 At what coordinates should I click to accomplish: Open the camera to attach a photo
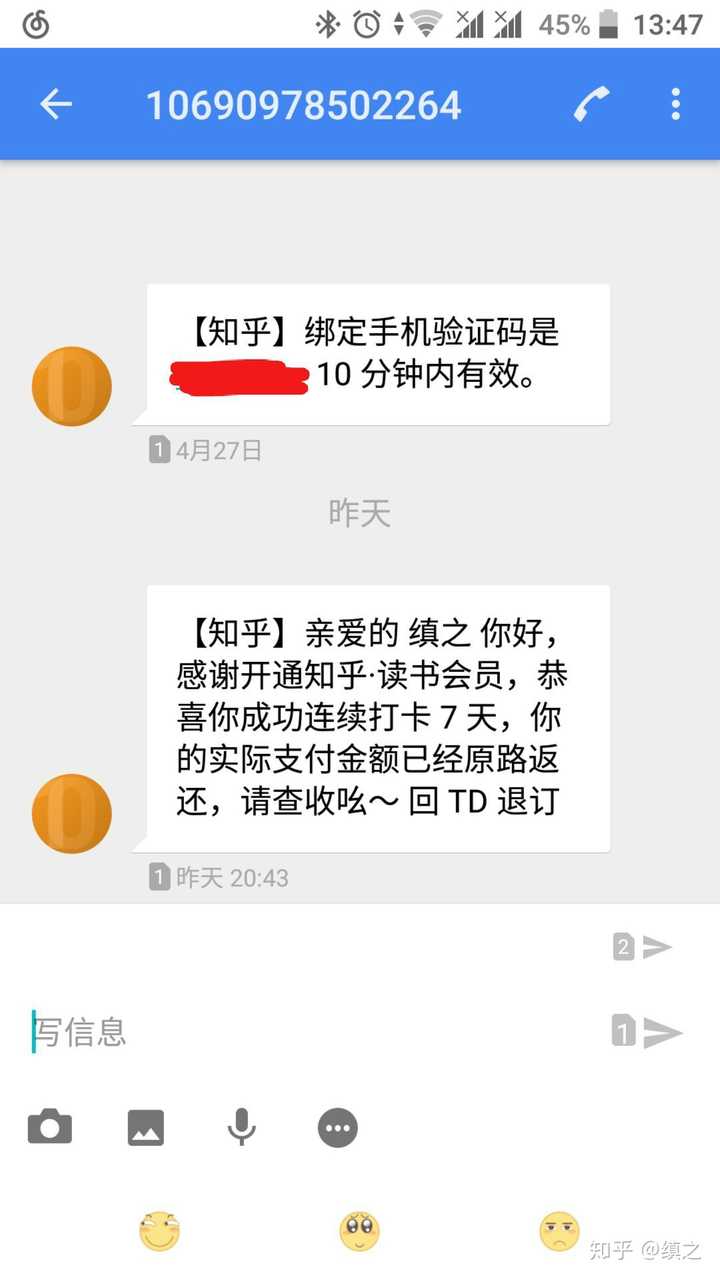click(50, 1128)
